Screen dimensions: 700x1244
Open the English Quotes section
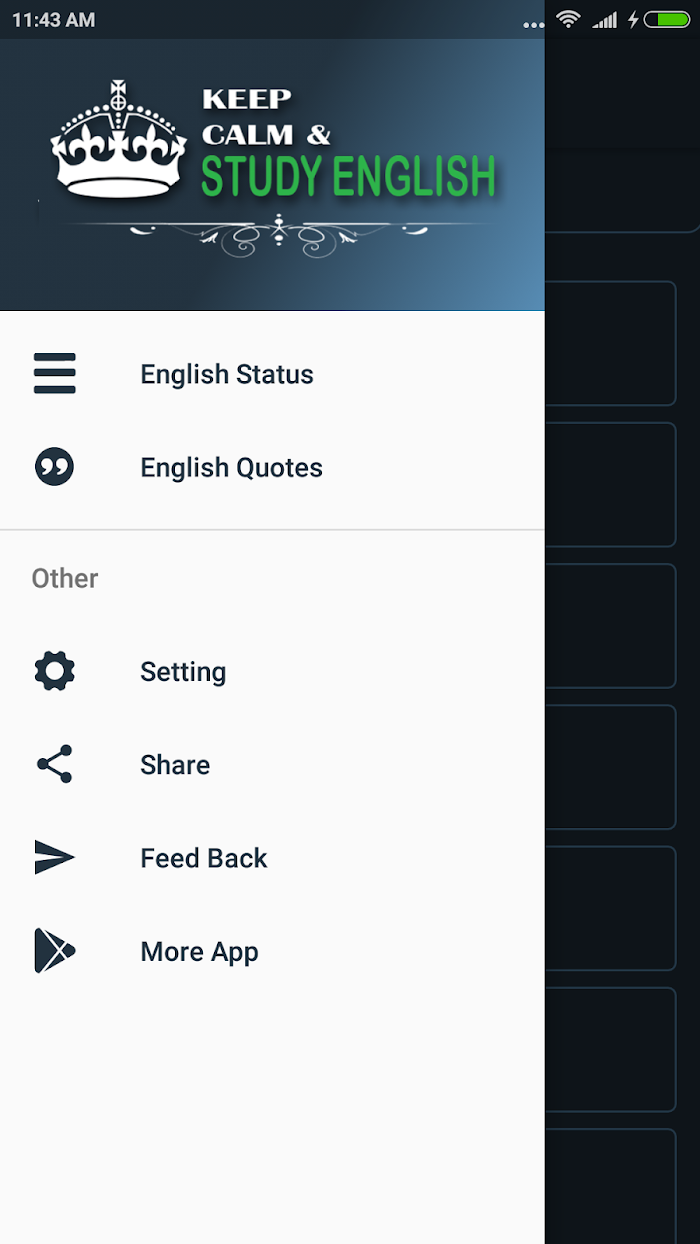click(x=272, y=467)
